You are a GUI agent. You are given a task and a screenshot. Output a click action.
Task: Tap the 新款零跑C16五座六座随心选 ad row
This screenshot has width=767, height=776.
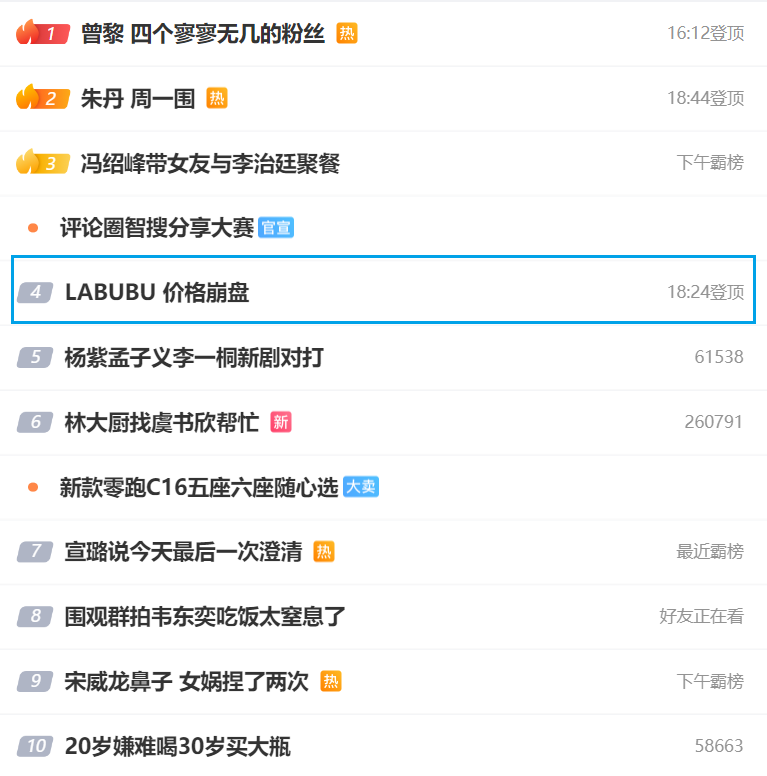click(199, 487)
